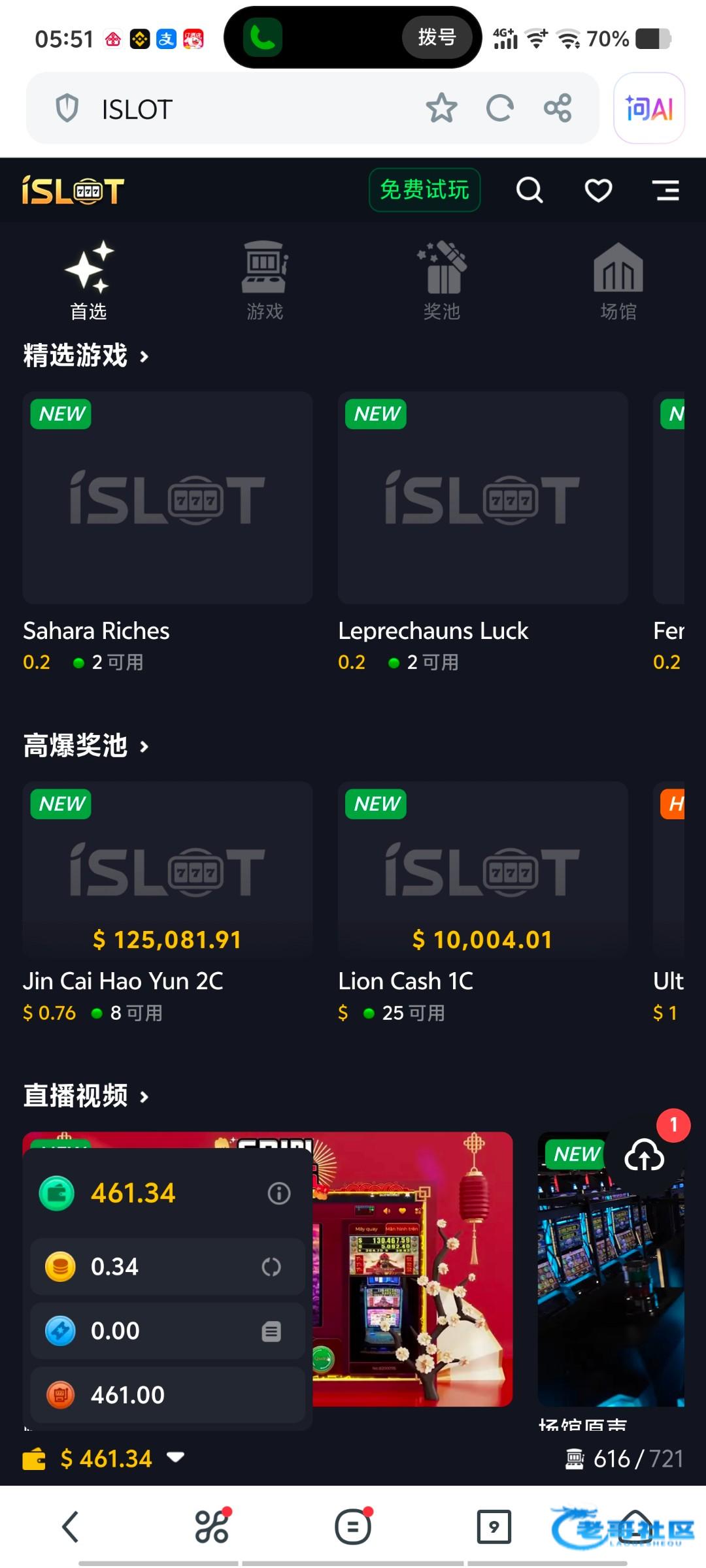Open the 精选游戏 section

86,356
